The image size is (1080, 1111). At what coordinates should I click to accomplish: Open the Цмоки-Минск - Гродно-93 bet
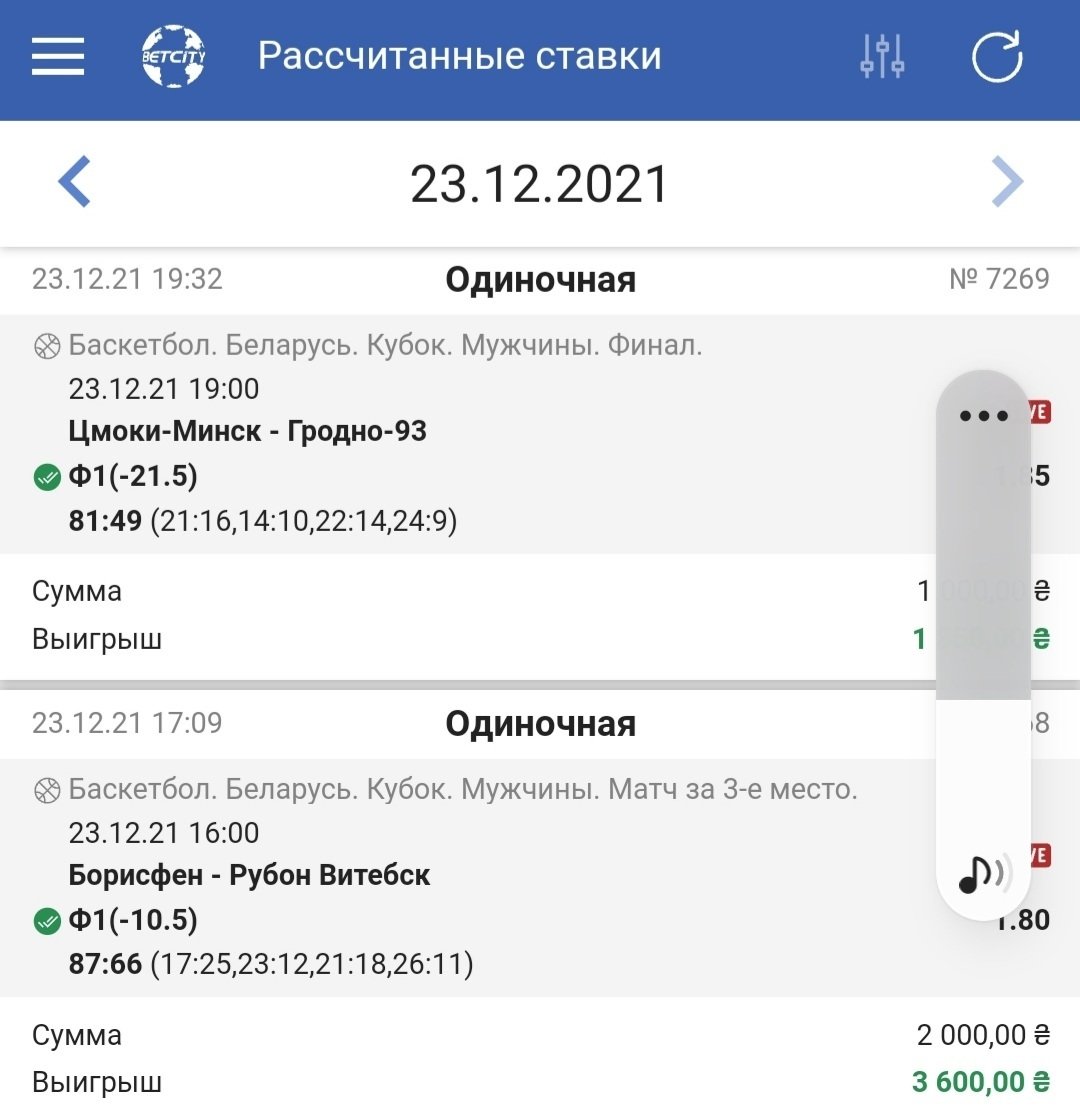pyautogui.click(x=248, y=432)
